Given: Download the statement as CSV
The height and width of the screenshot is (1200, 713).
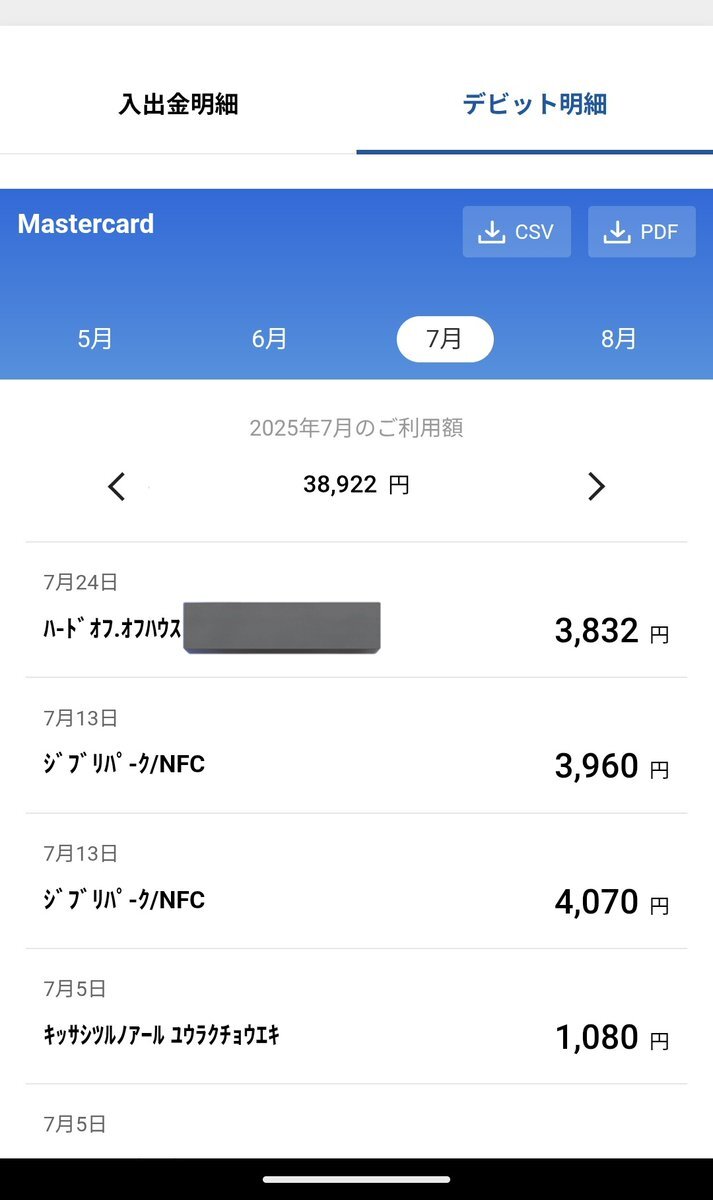Looking at the screenshot, I should (x=516, y=232).
